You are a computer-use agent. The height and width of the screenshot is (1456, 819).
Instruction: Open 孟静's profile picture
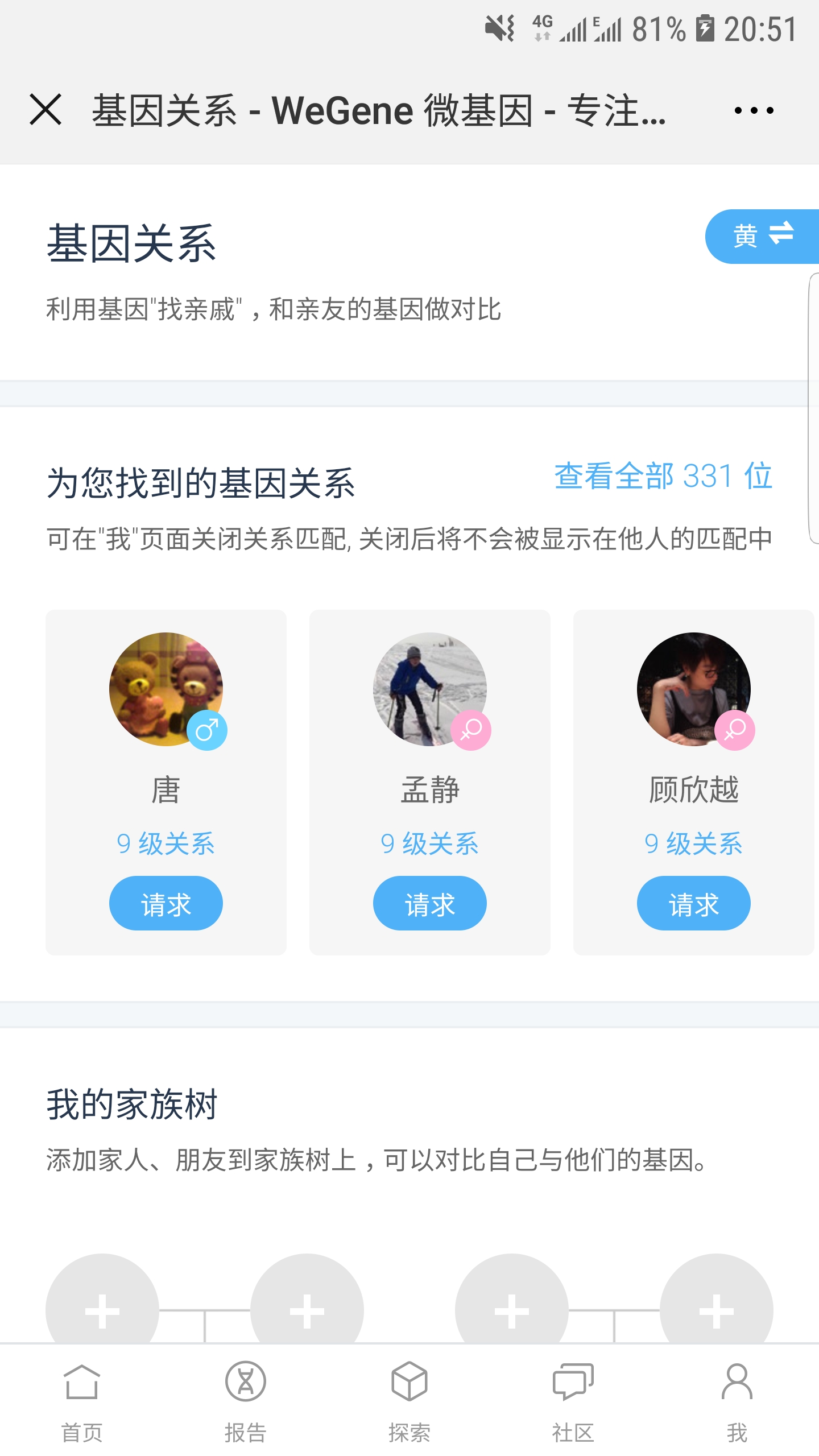(430, 689)
